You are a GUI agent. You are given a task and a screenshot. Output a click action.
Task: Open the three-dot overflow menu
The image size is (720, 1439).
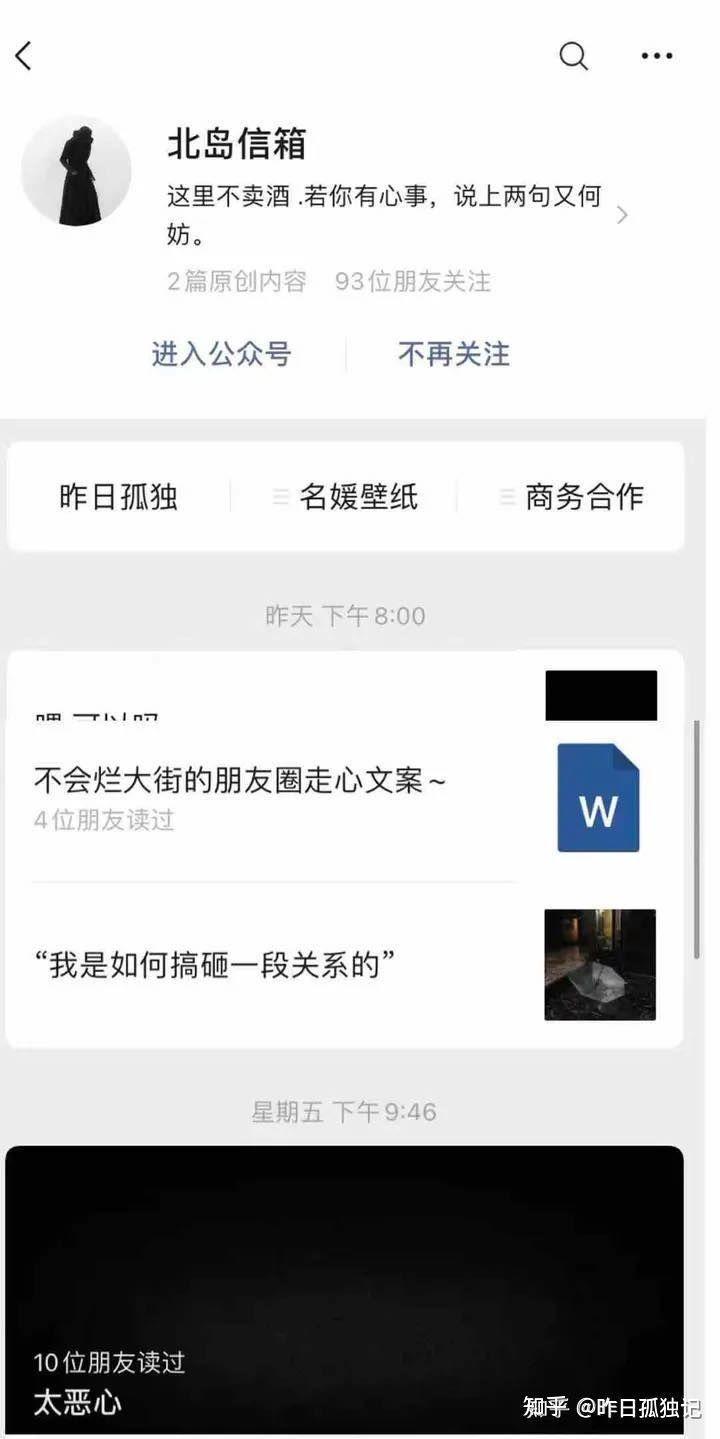656,56
